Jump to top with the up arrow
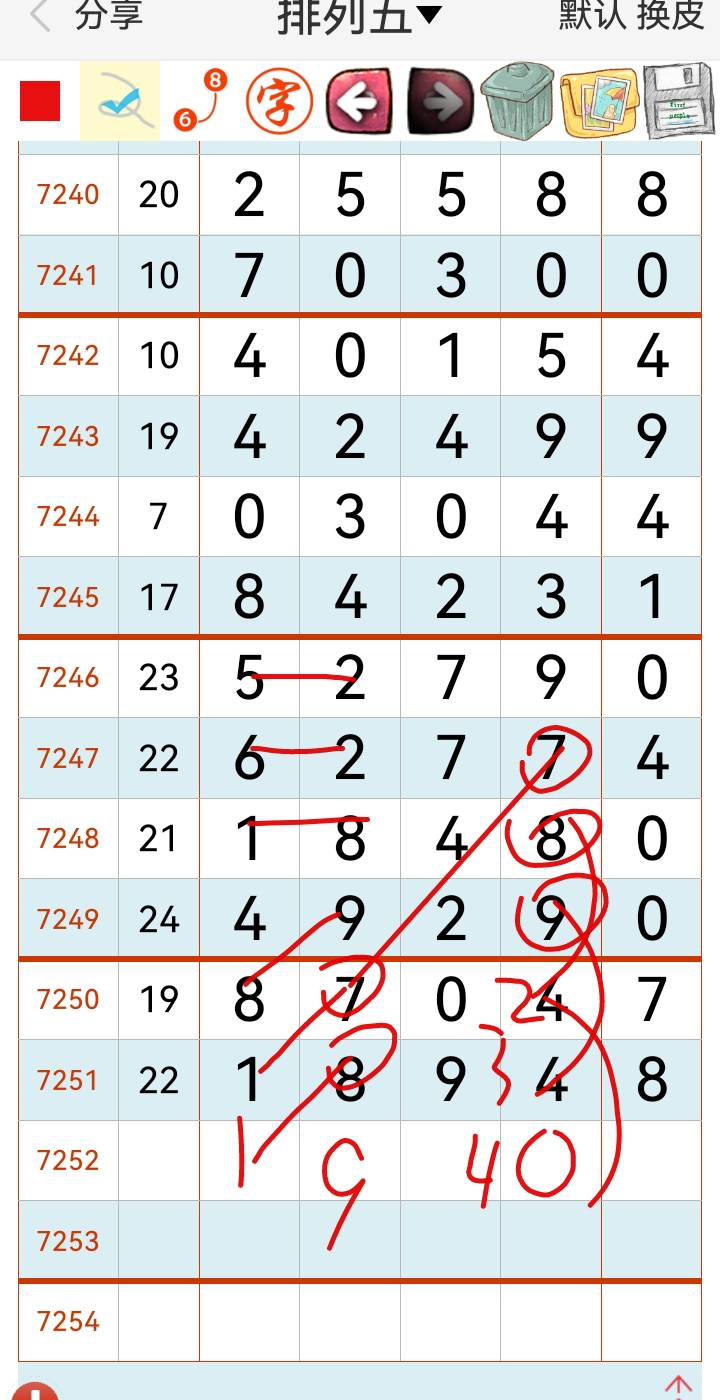Image resolution: width=720 pixels, height=1400 pixels. (679, 1387)
